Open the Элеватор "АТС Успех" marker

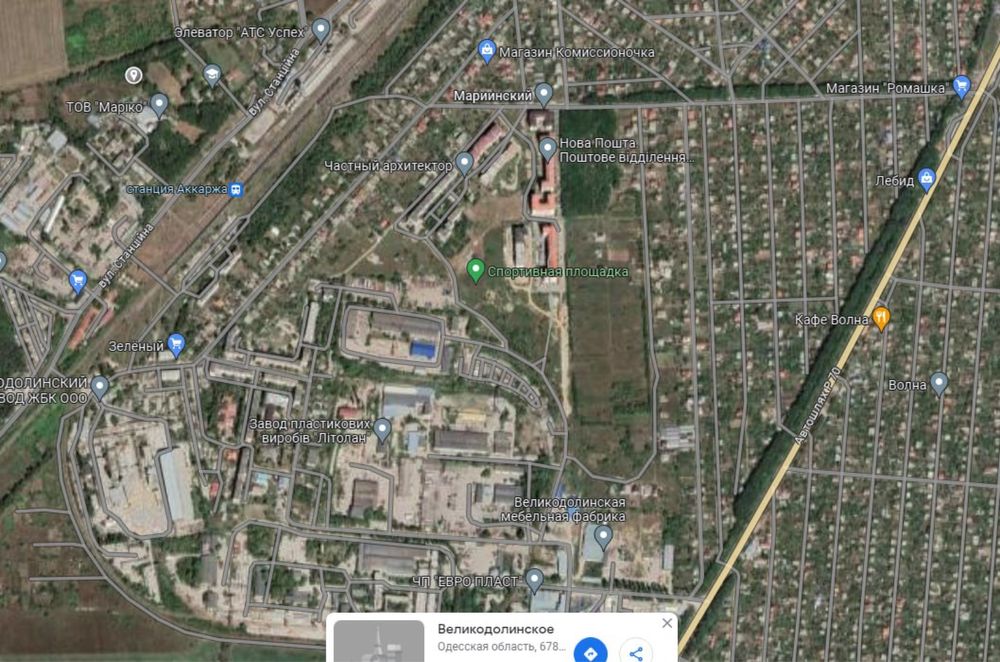click(321, 29)
